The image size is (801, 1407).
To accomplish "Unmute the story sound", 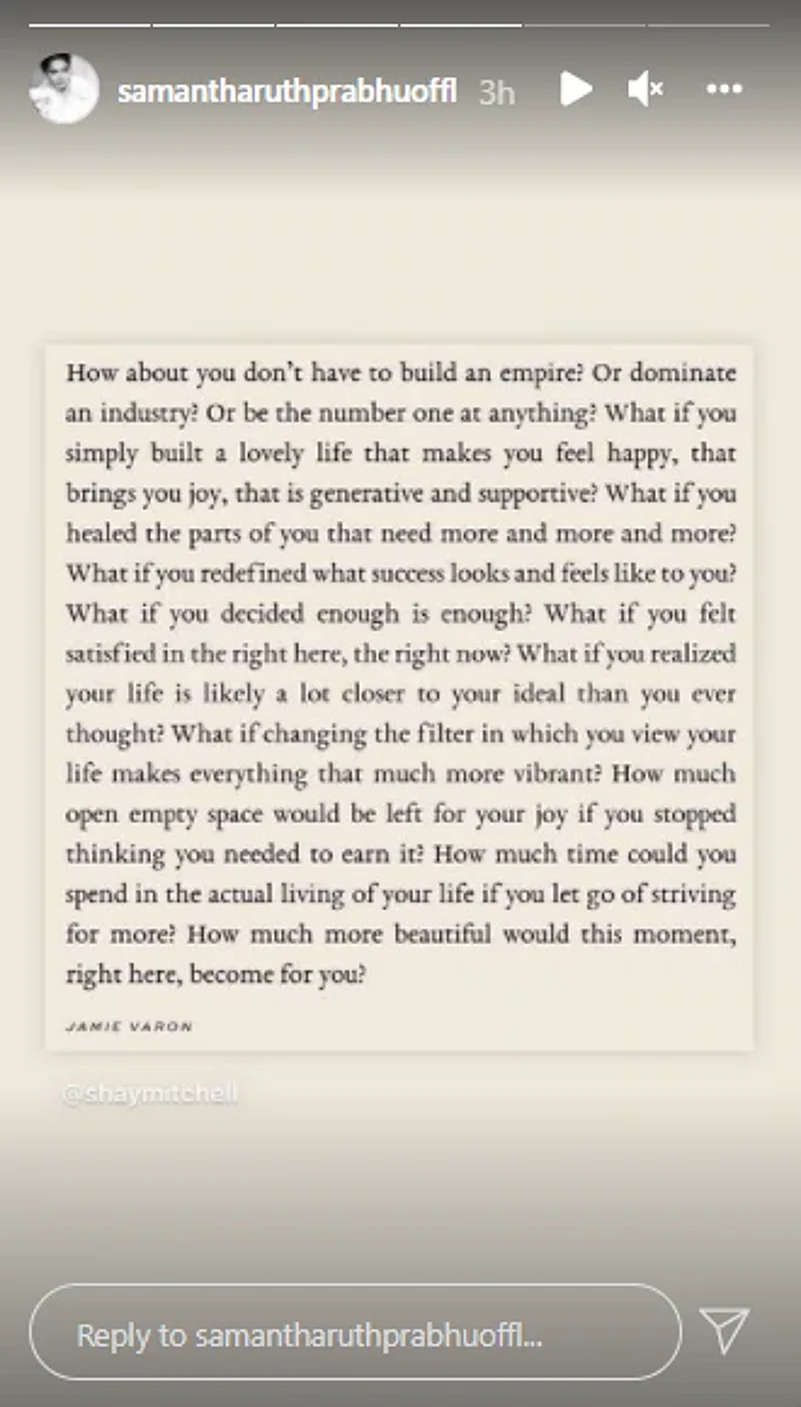I will (645, 90).
